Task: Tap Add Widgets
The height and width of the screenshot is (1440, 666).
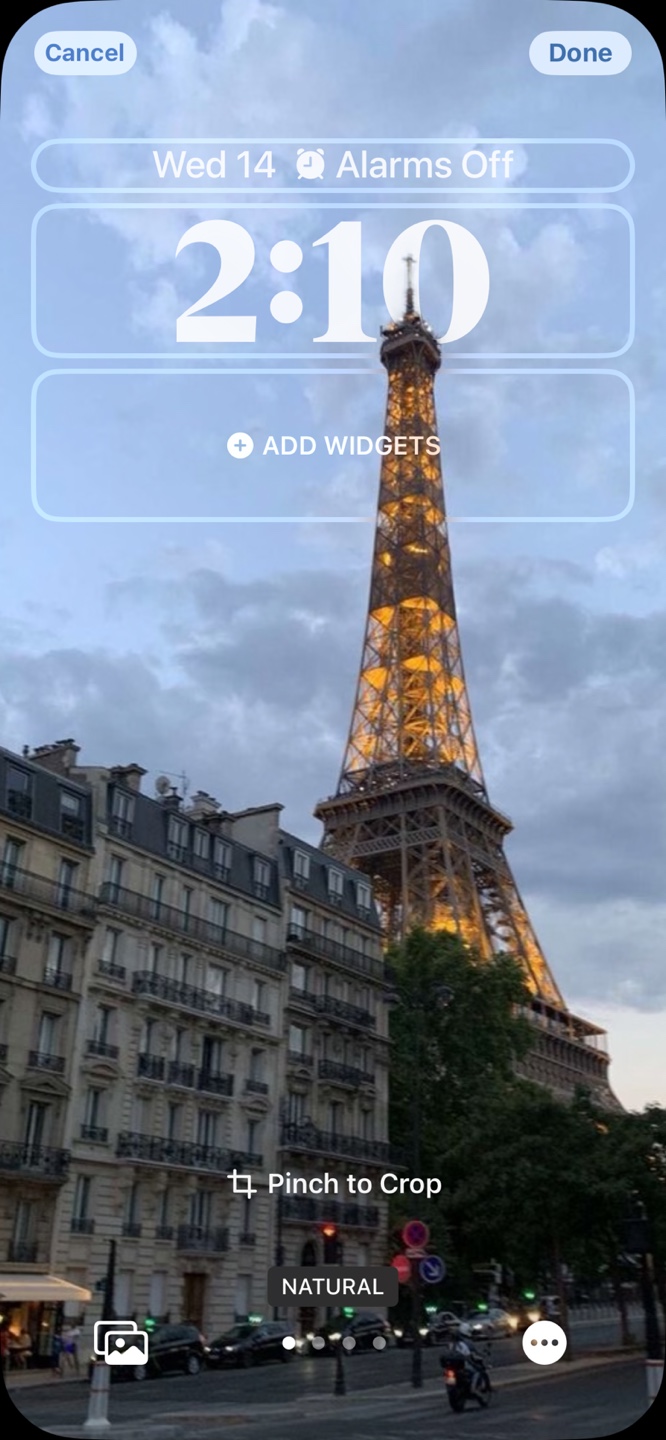Action: click(333, 445)
